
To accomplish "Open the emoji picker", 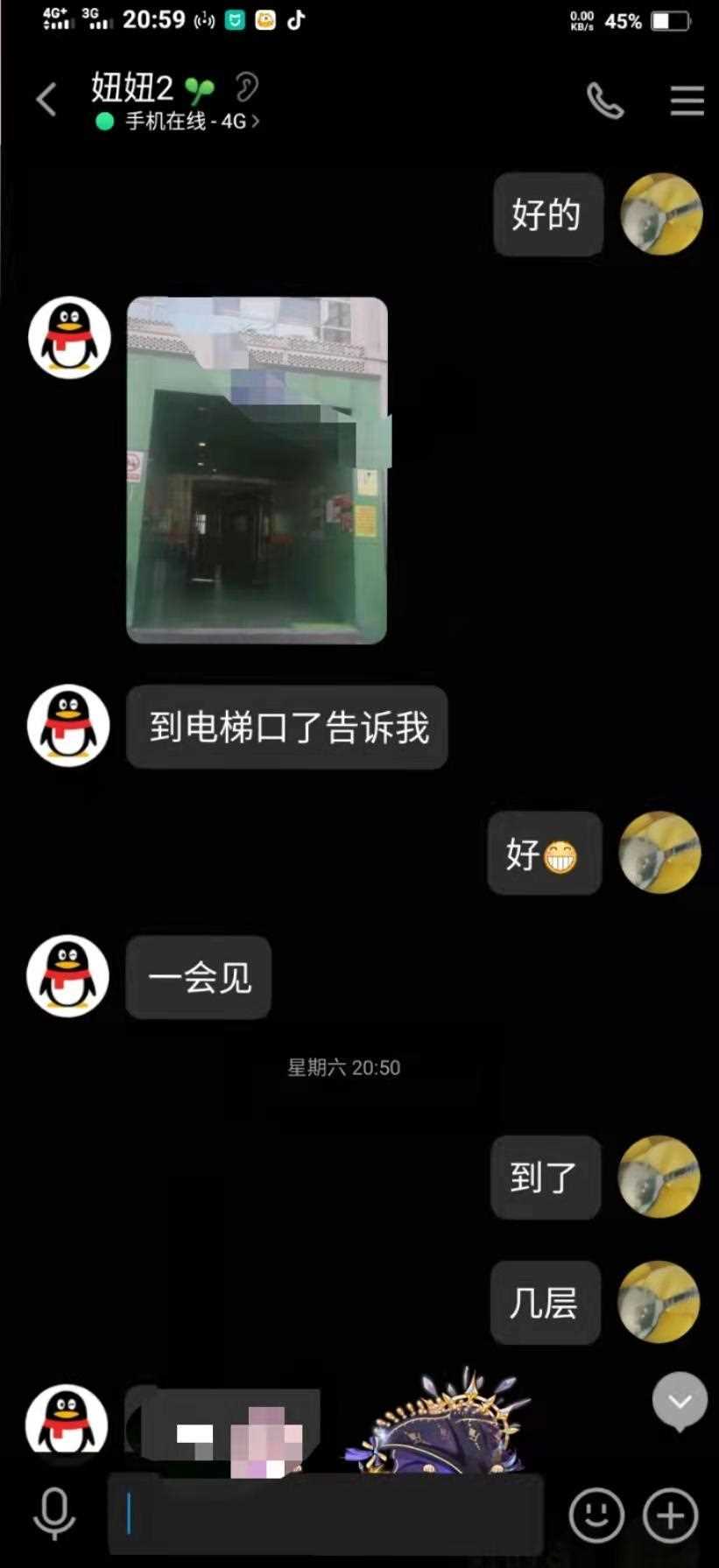I will coord(596,1515).
